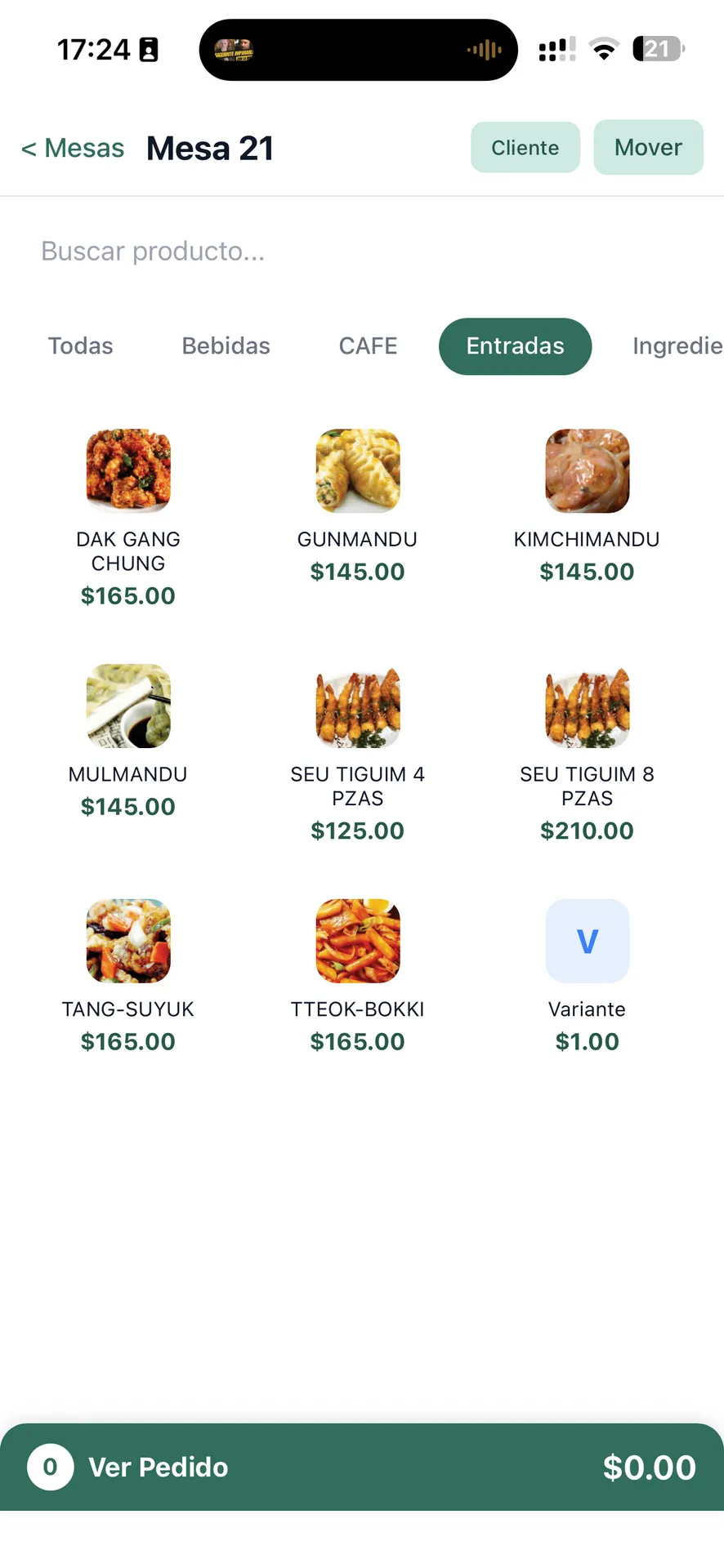This screenshot has height=1568, width=724.
Task: Tap Mover to move the table
Action: (x=648, y=147)
